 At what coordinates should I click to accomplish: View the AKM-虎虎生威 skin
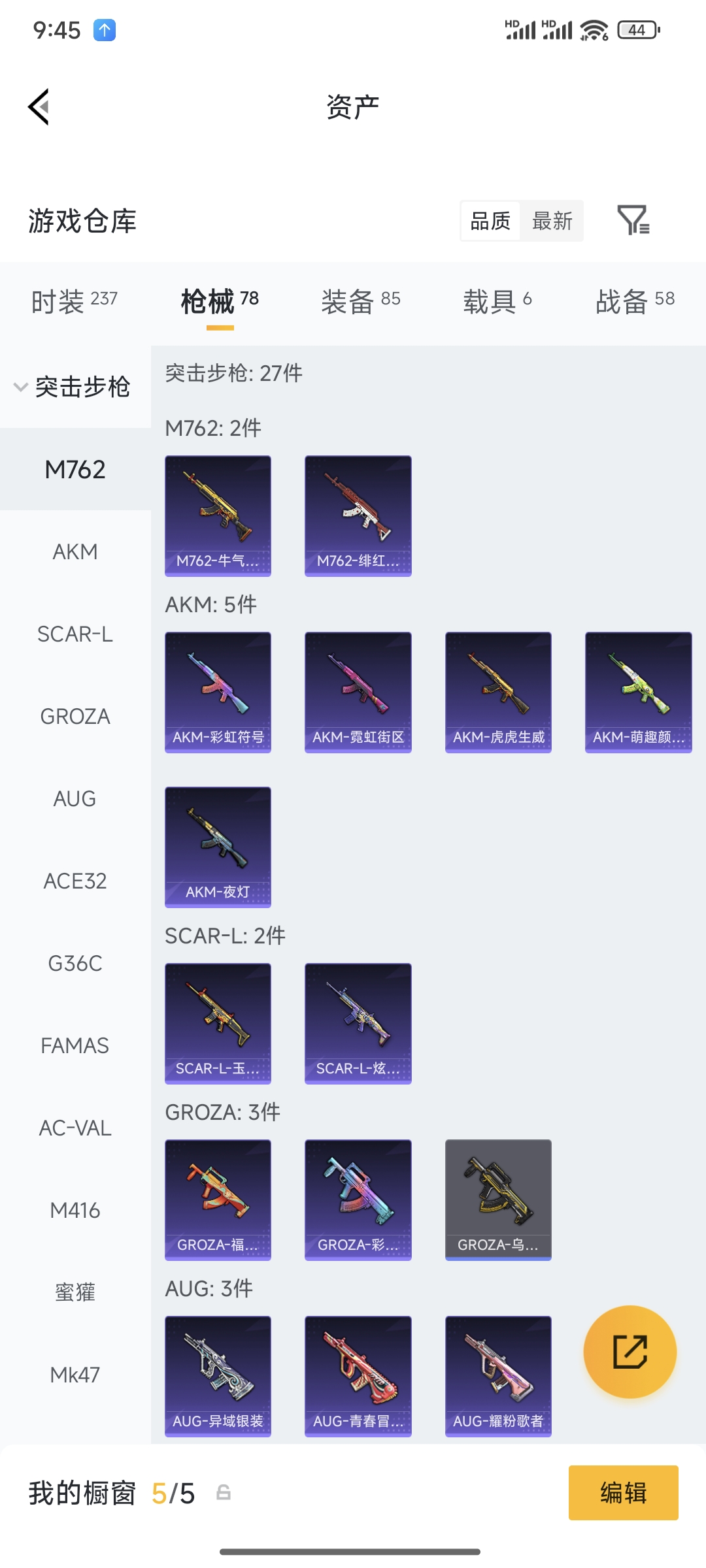point(498,692)
